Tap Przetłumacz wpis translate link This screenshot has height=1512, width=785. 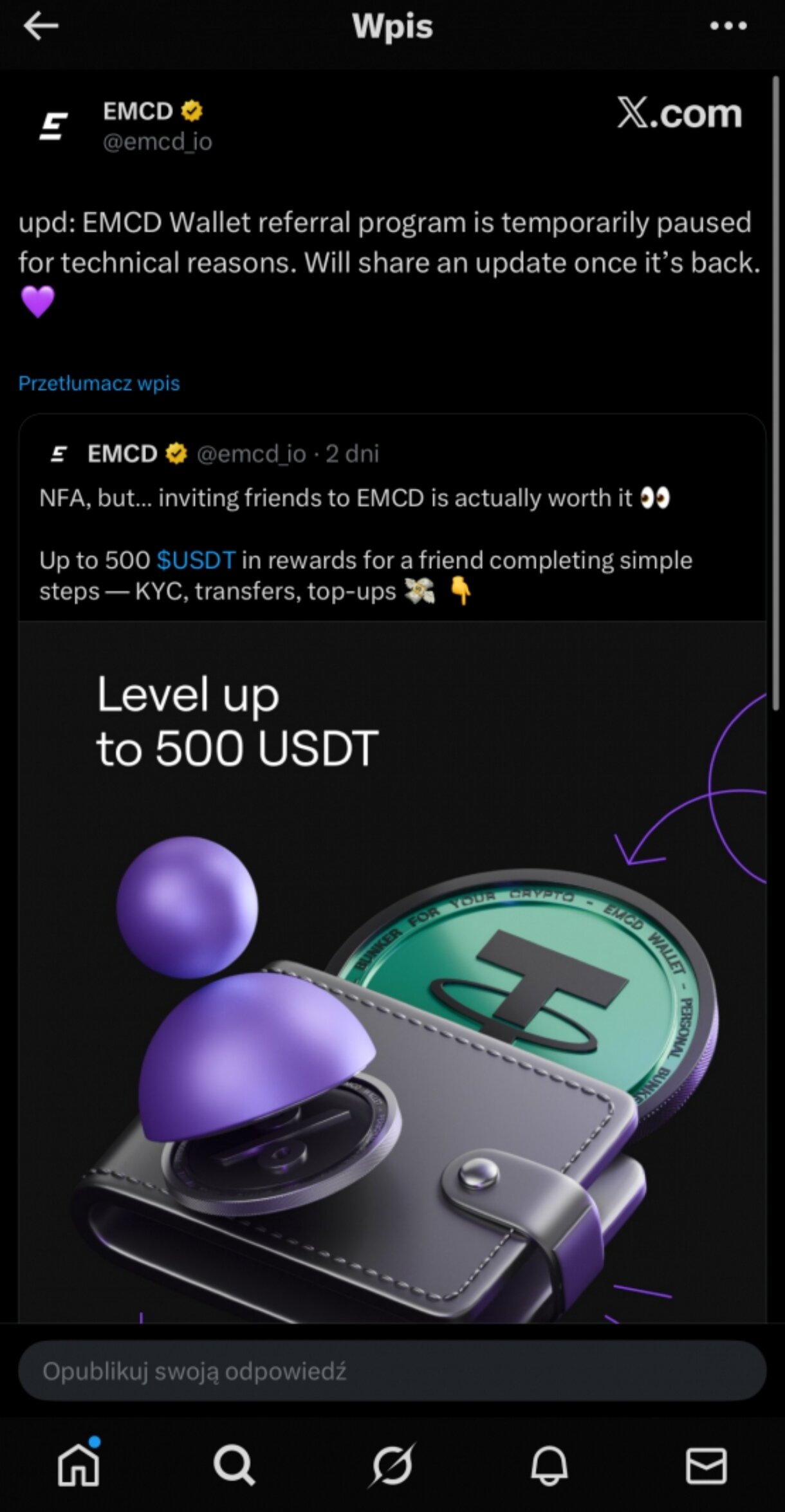click(x=99, y=383)
